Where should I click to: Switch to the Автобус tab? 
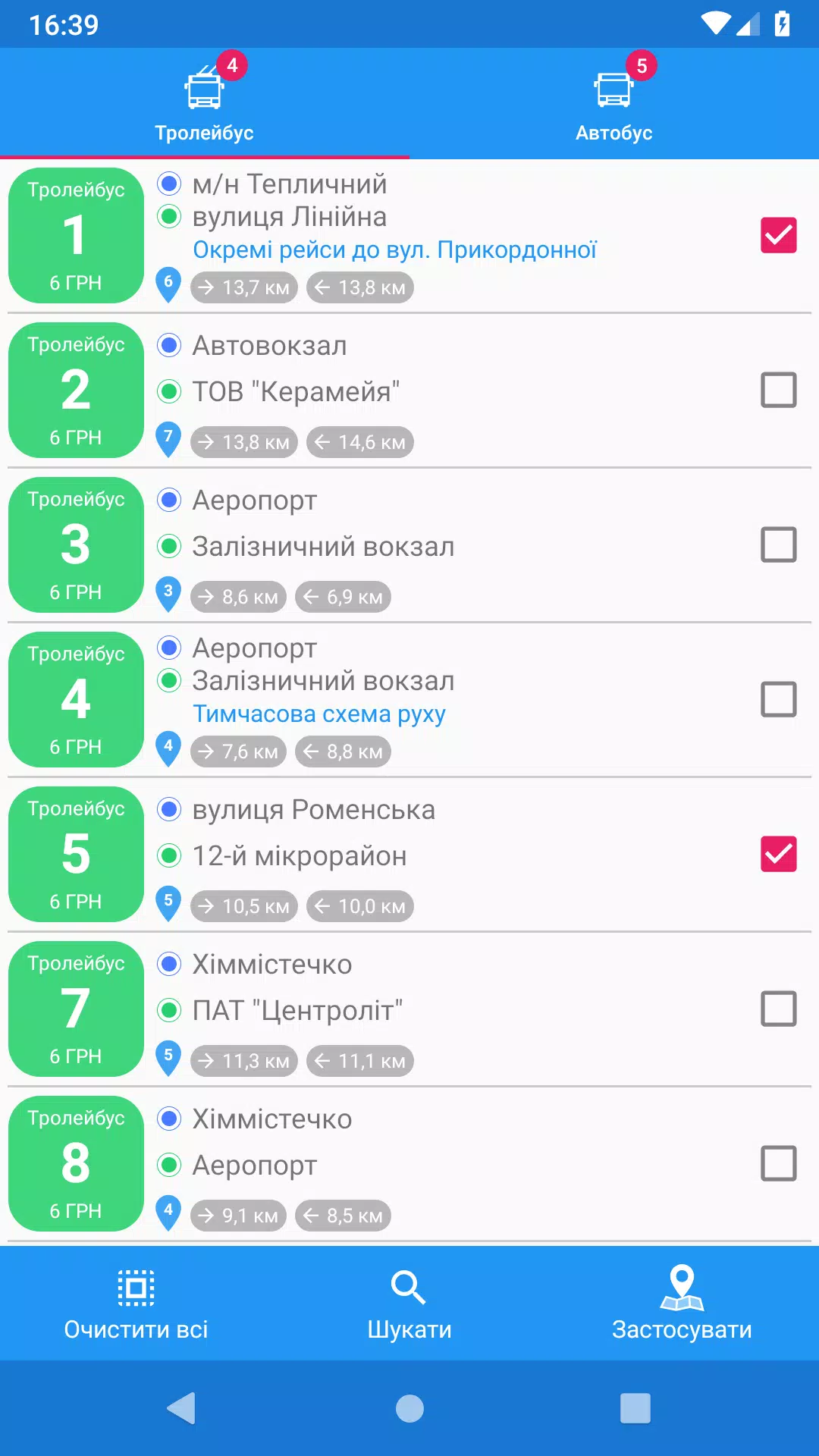click(x=613, y=104)
